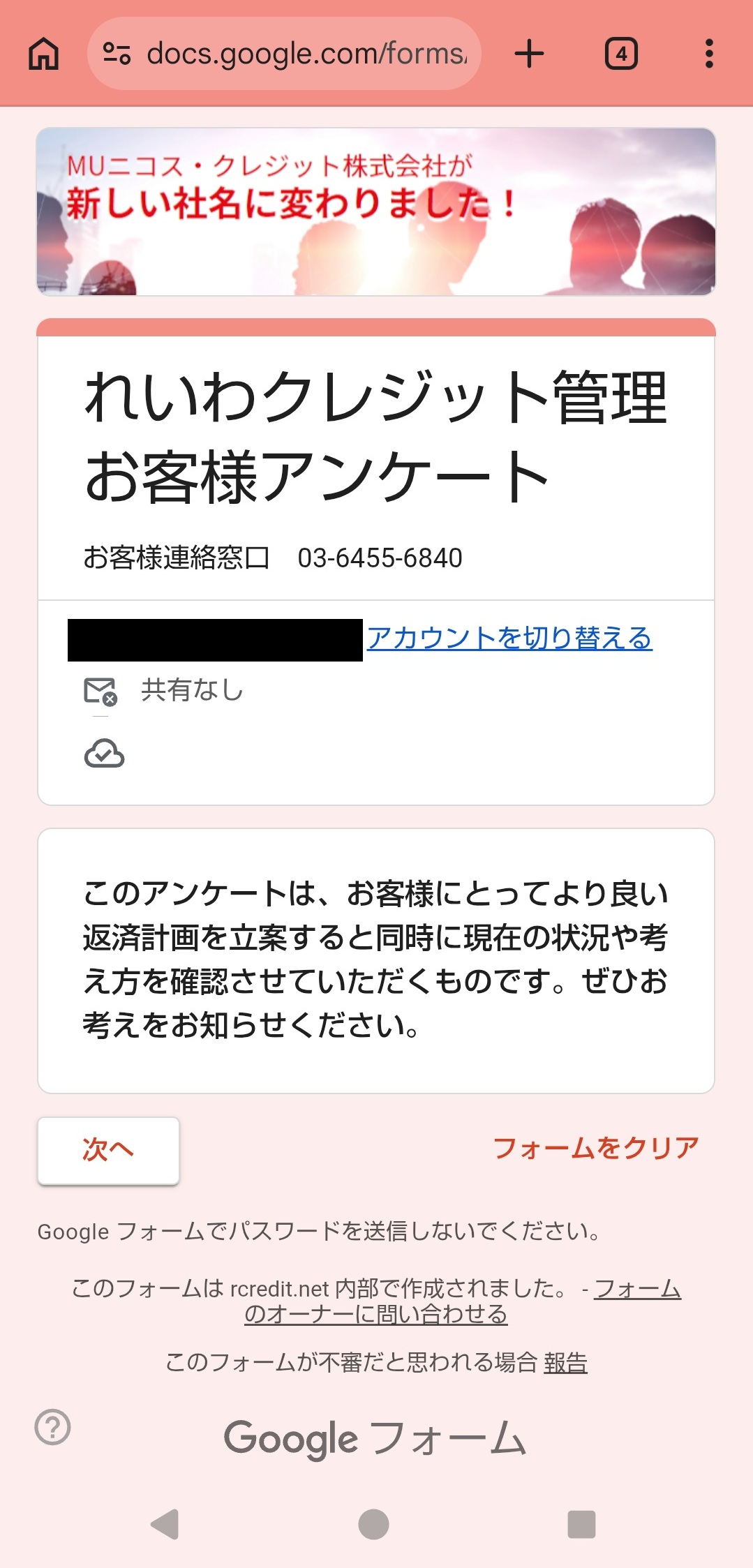
Task: Open a new browser tab
Action: coord(529,54)
